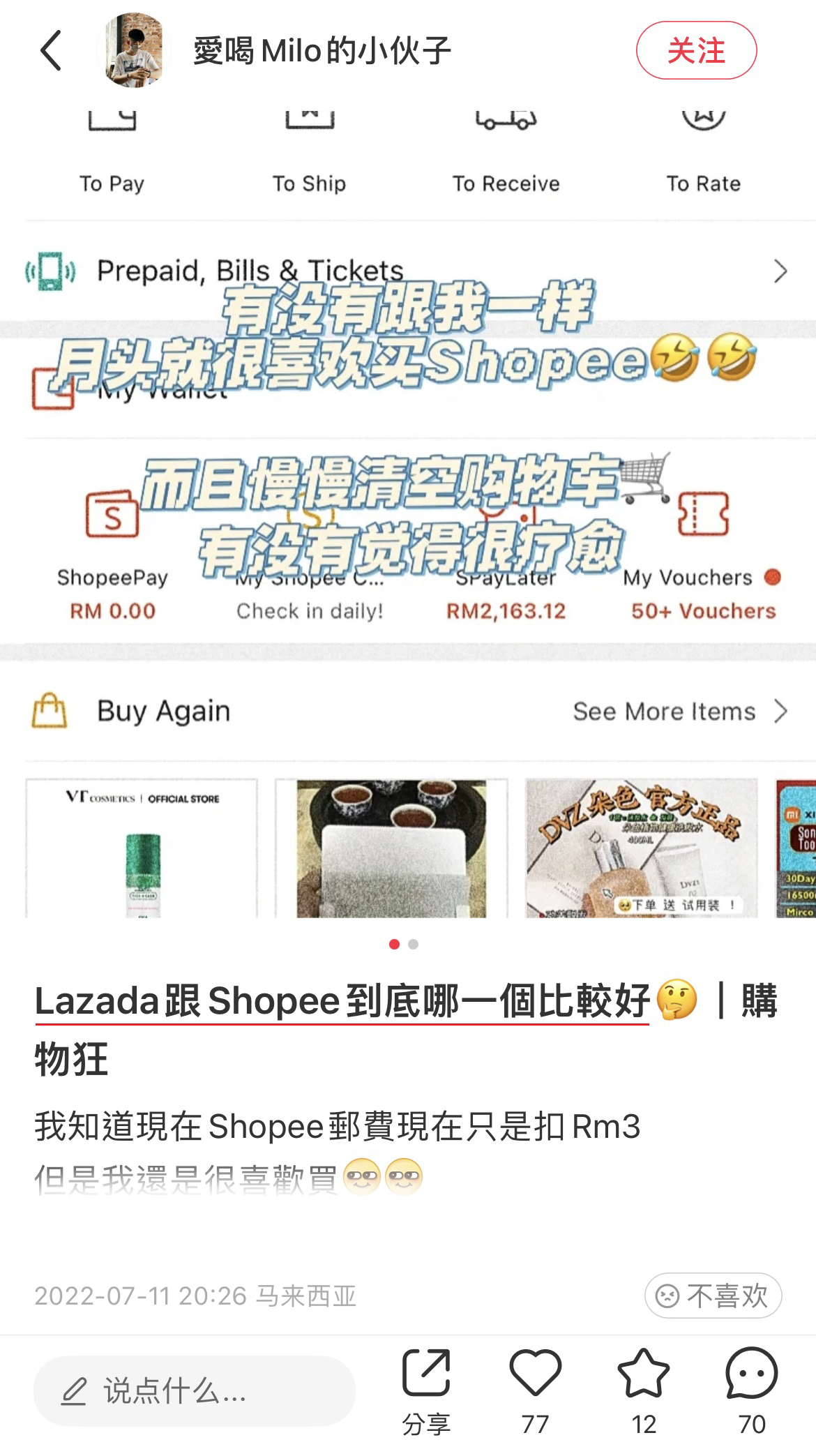Go back using the top-left arrow
The height and width of the screenshot is (1456, 816).
[51, 50]
